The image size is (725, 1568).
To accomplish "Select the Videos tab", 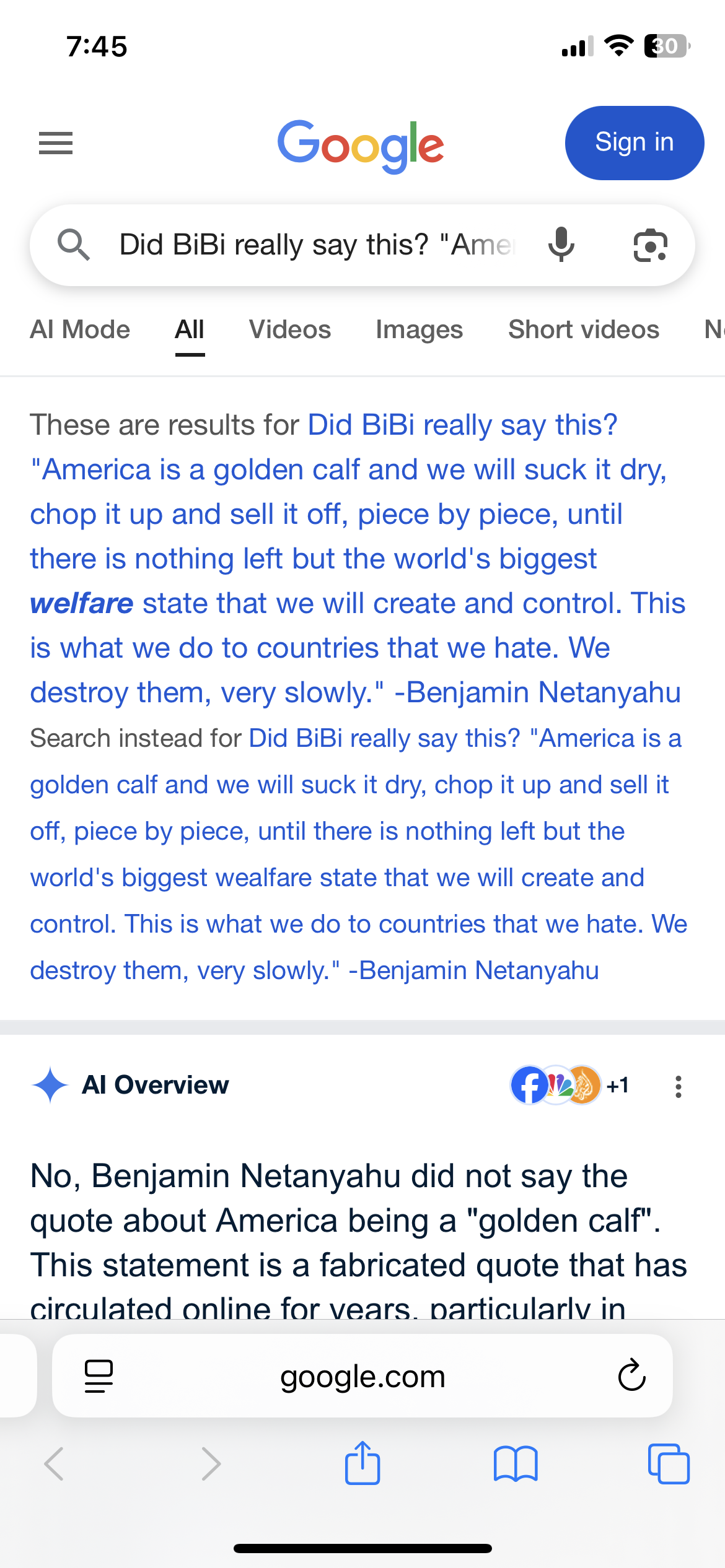I will 290,329.
